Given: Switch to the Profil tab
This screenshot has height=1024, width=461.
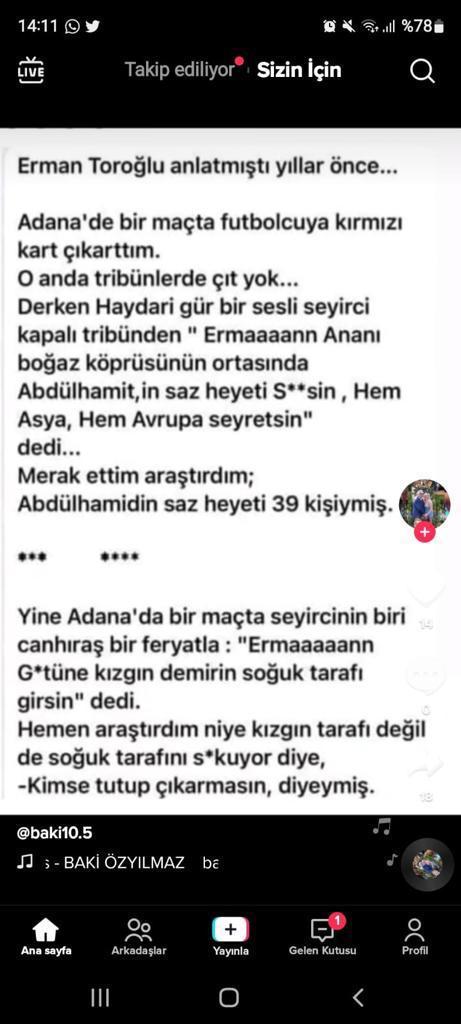Looking at the screenshot, I should 415,937.
